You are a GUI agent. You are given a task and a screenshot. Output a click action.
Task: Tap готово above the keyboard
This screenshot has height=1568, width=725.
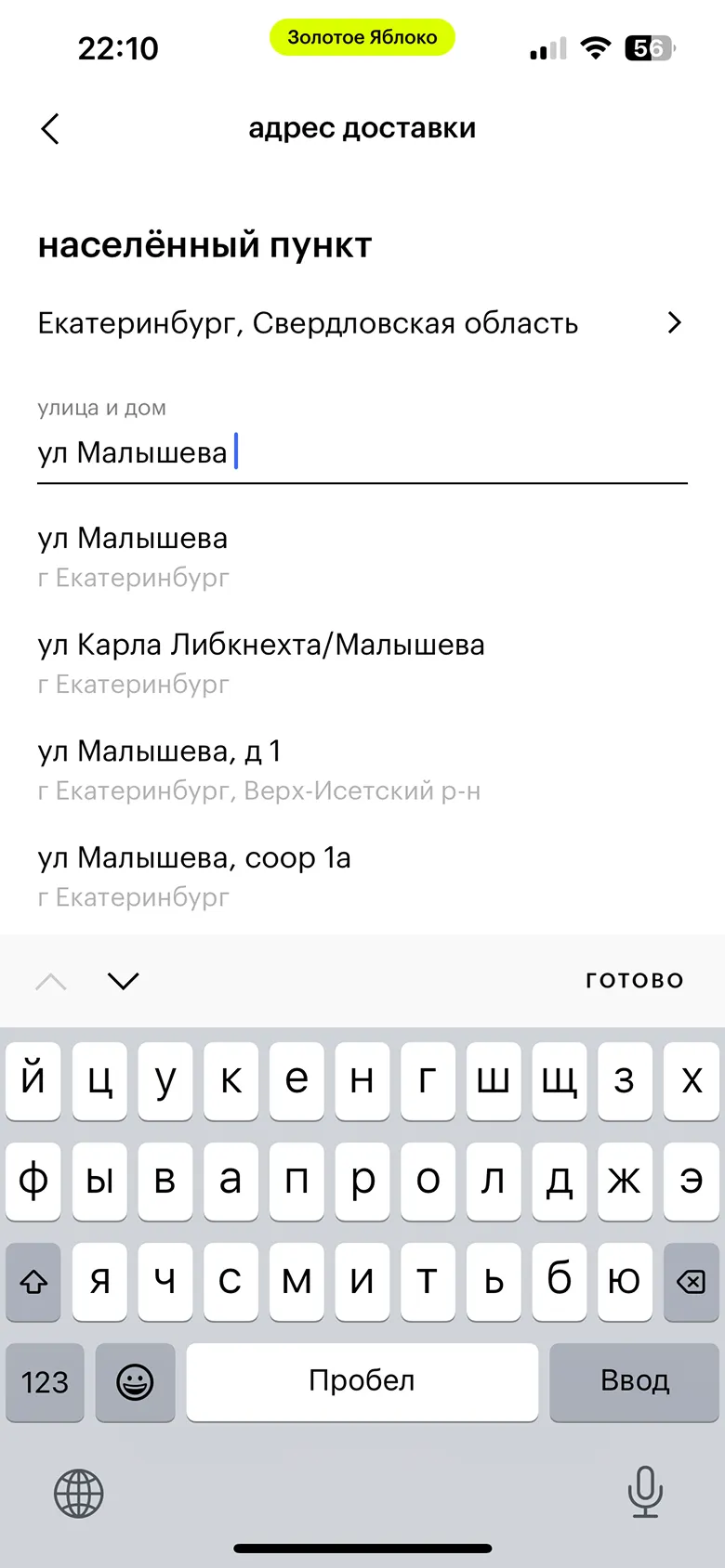coord(634,980)
